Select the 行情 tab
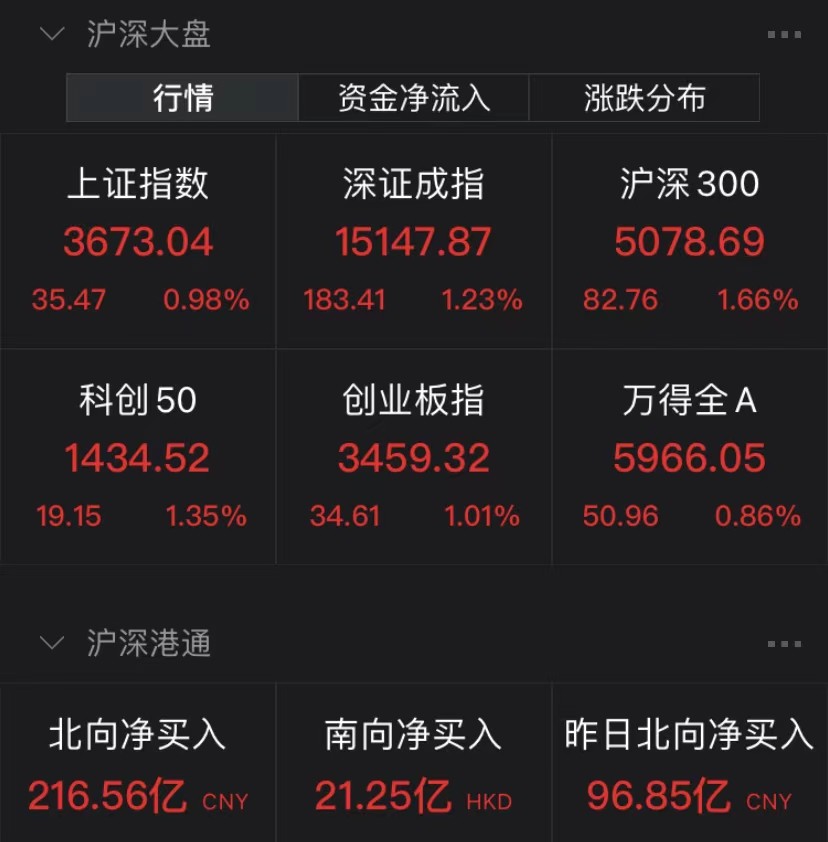Viewport: 828px width, 842px height. [183, 98]
